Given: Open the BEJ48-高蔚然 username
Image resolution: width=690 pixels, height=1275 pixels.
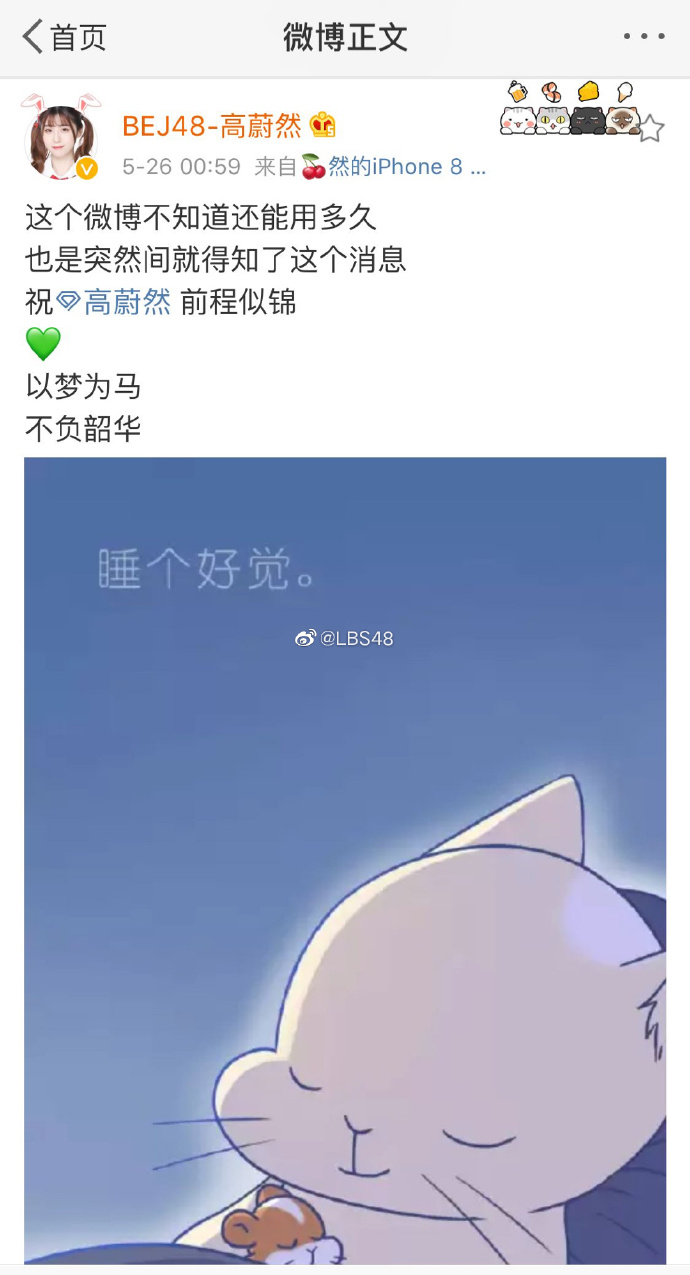Looking at the screenshot, I should click(x=211, y=126).
